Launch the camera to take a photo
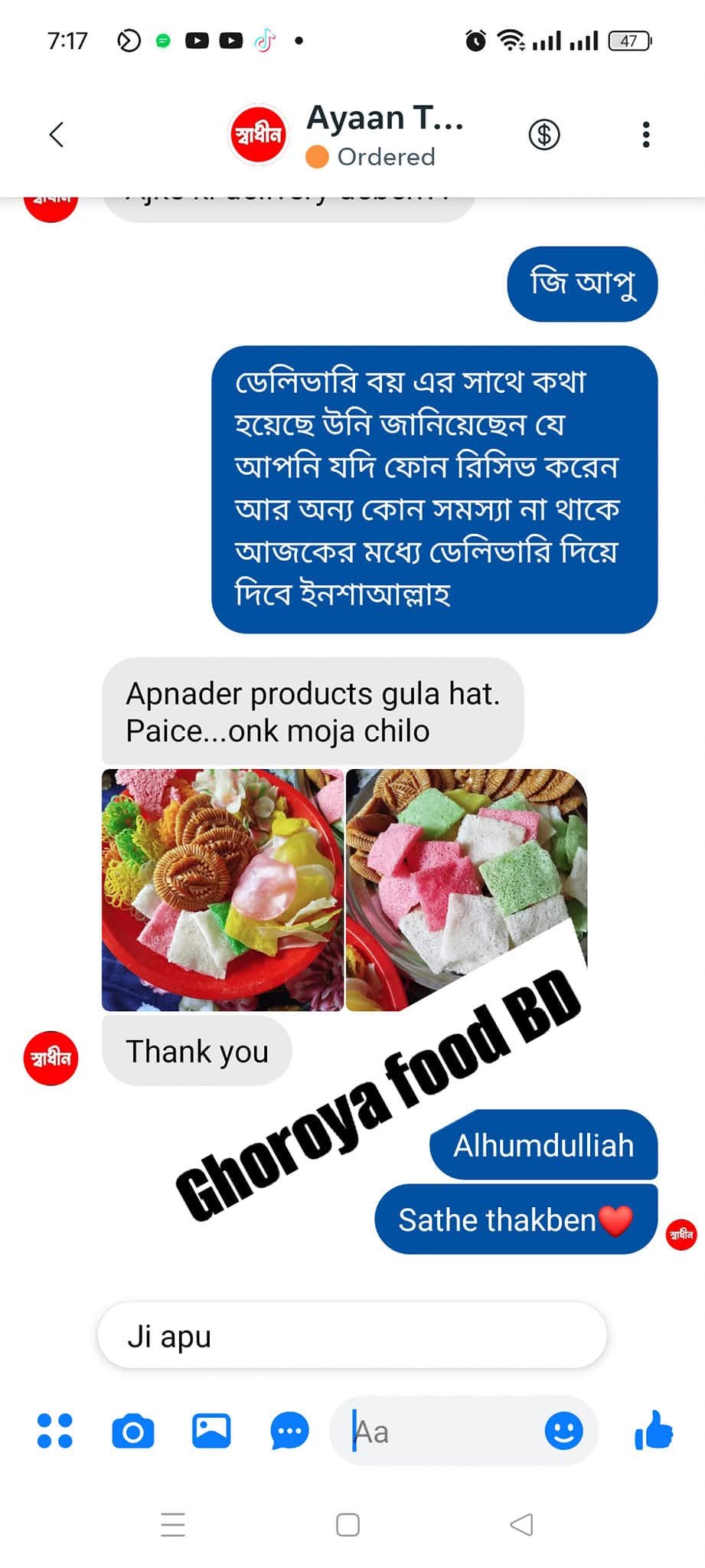705x1568 pixels. [133, 1431]
